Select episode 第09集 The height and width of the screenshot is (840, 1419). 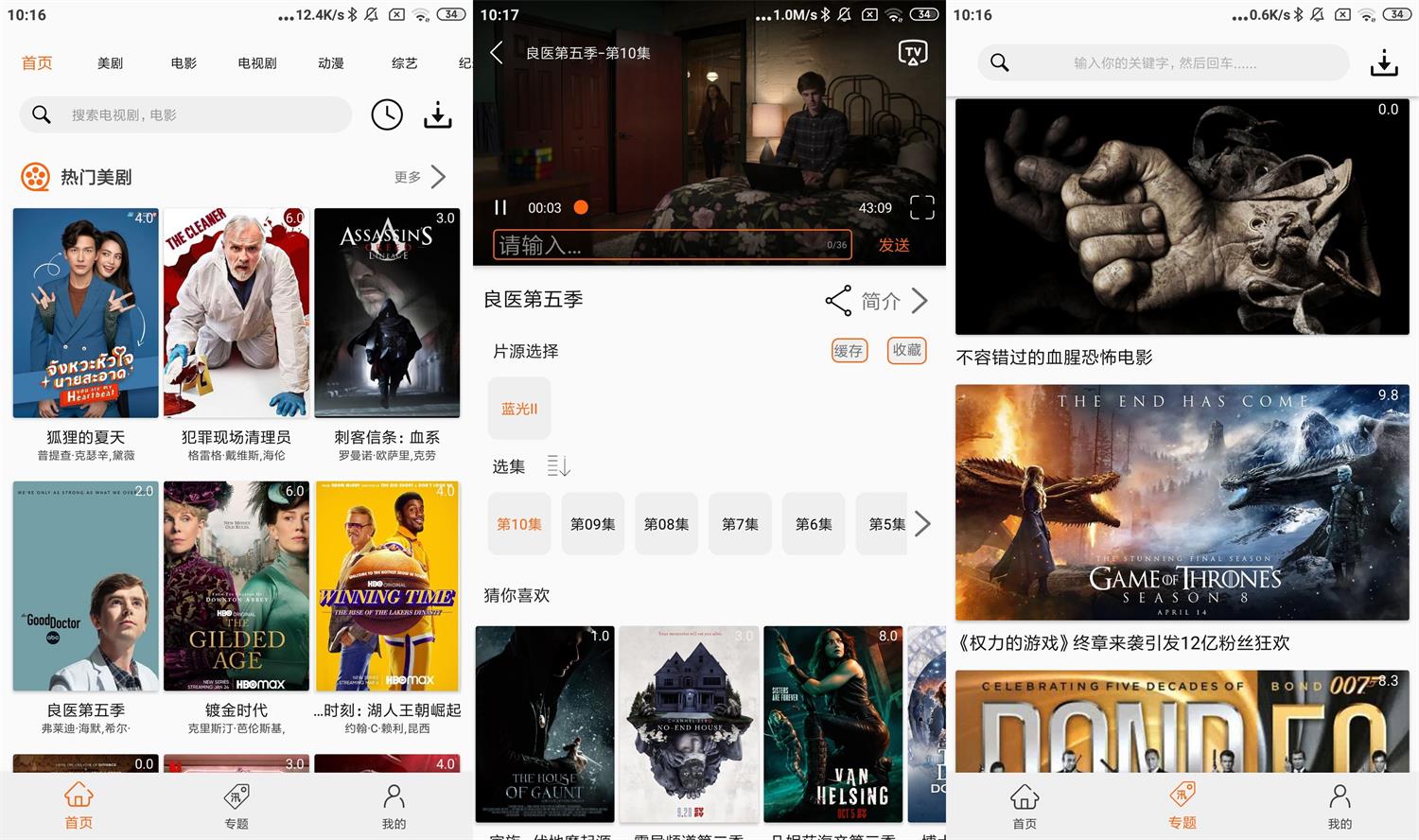click(592, 524)
